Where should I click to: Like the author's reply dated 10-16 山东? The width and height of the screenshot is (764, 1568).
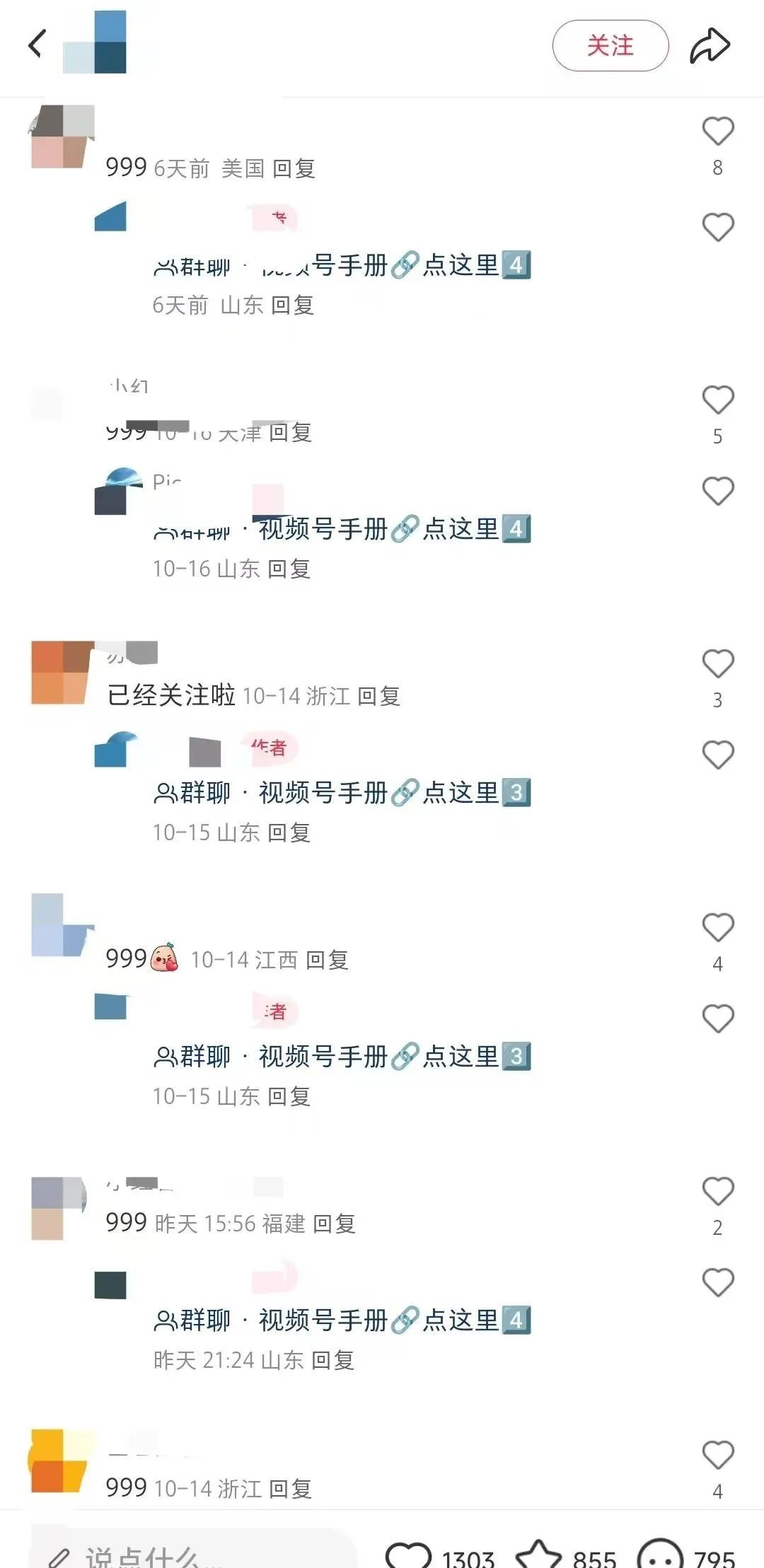(717, 491)
